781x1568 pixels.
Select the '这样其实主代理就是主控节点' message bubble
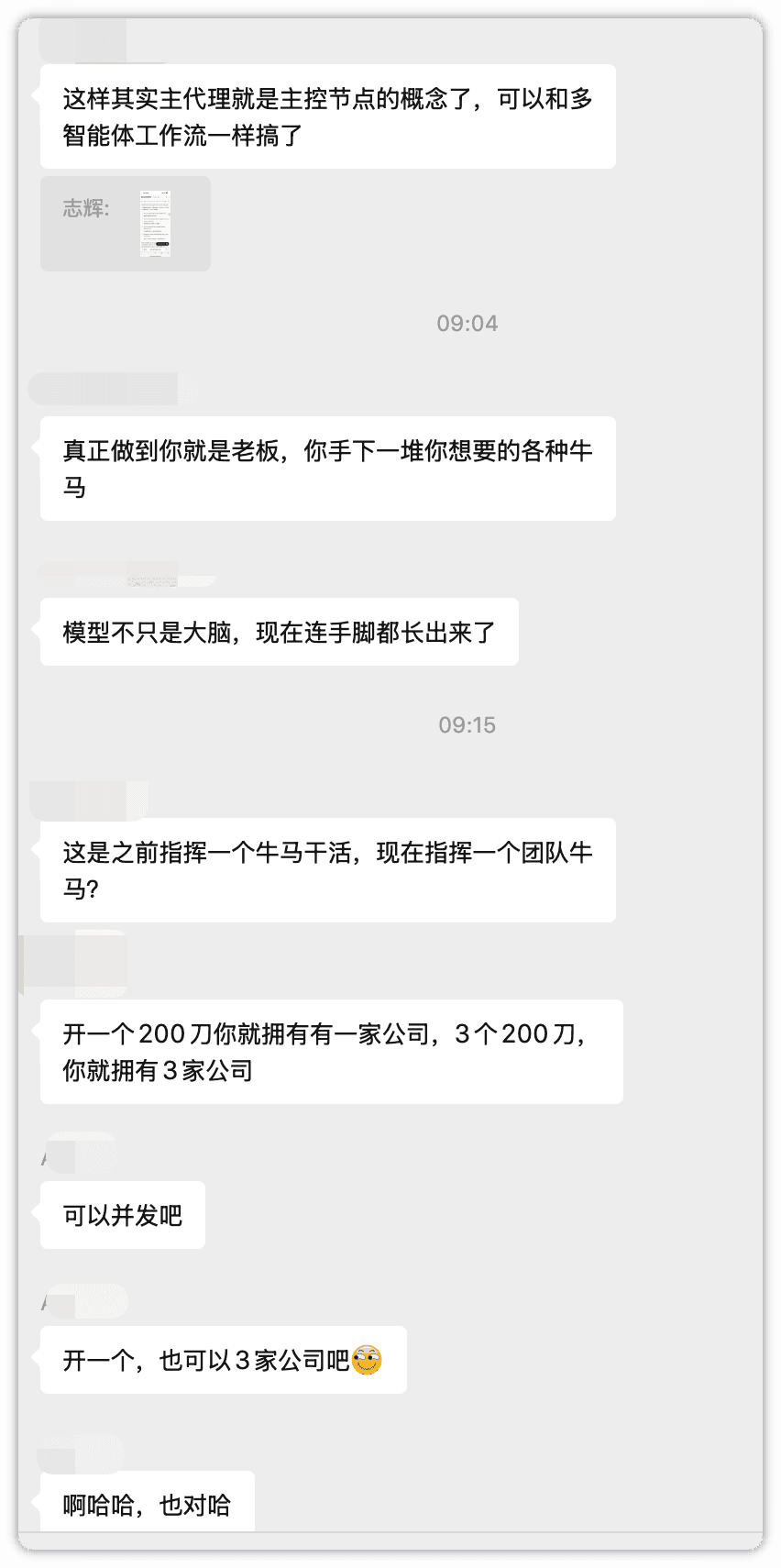coord(327,116)
